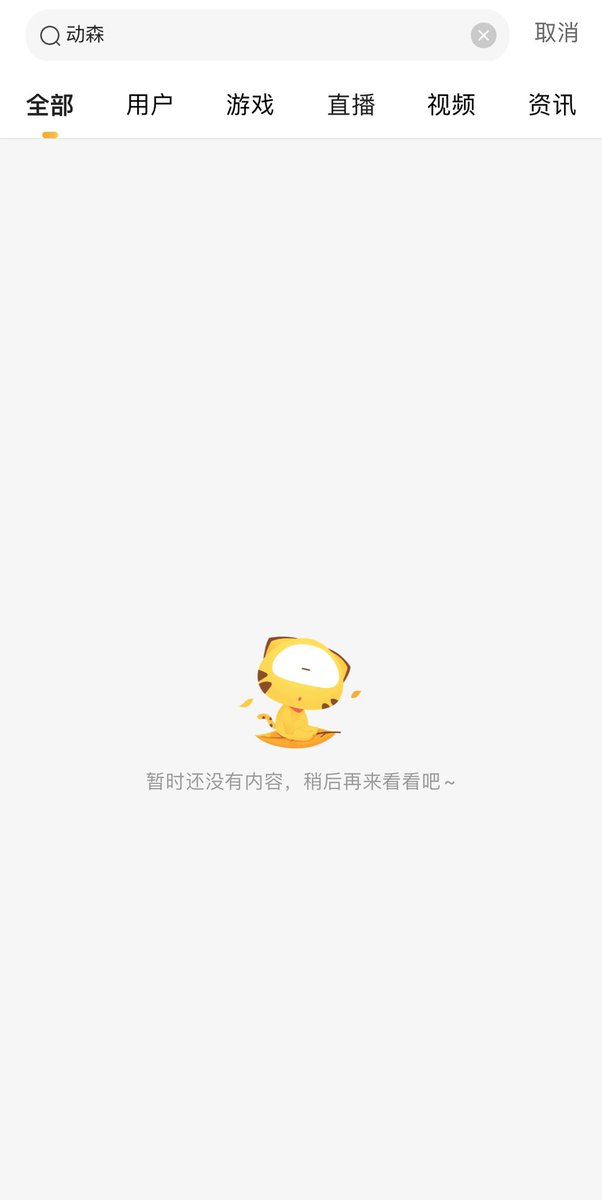The height and width of the screenshot is (1200, 602).
Task: Switch to the 用户 tab
Action: [150, 105]
